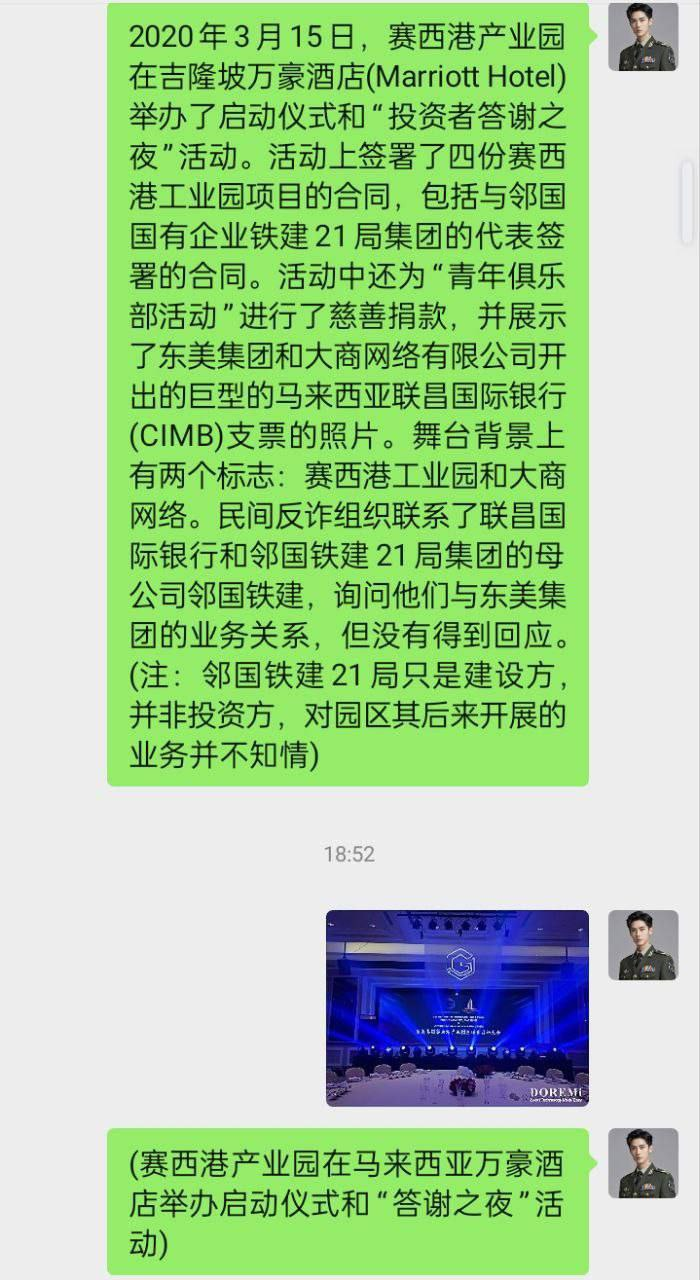
Task: Tap avatar beside the 答谢之夜 caption message
Action: coord(642,1163)
